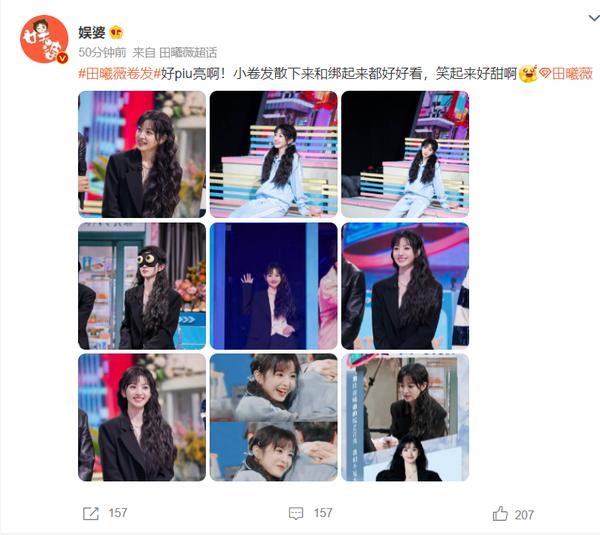Open the 田曦薇 super topic link
600x535 pixels.
[572, 74]
